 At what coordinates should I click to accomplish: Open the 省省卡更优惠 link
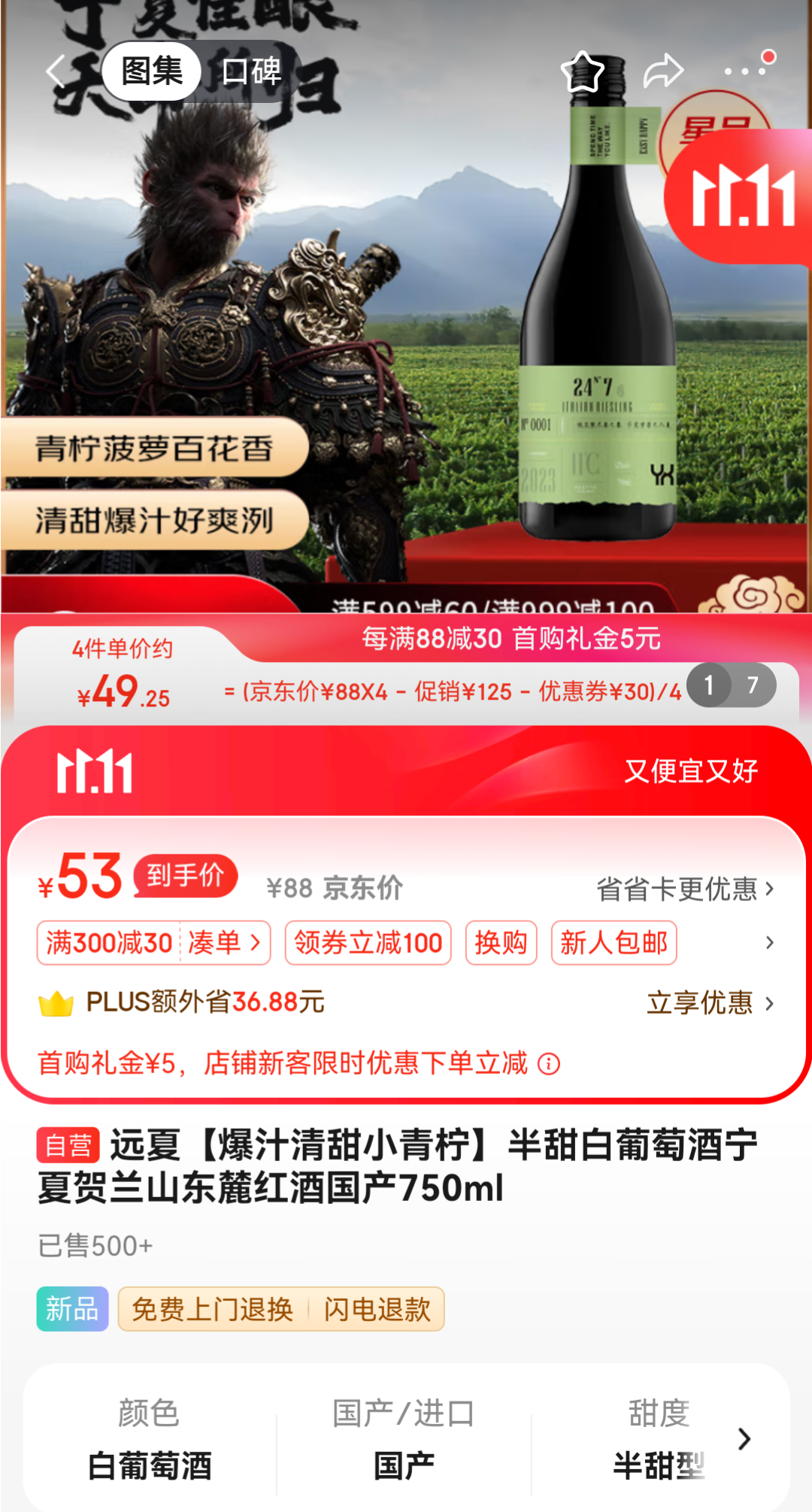(684, 889)
